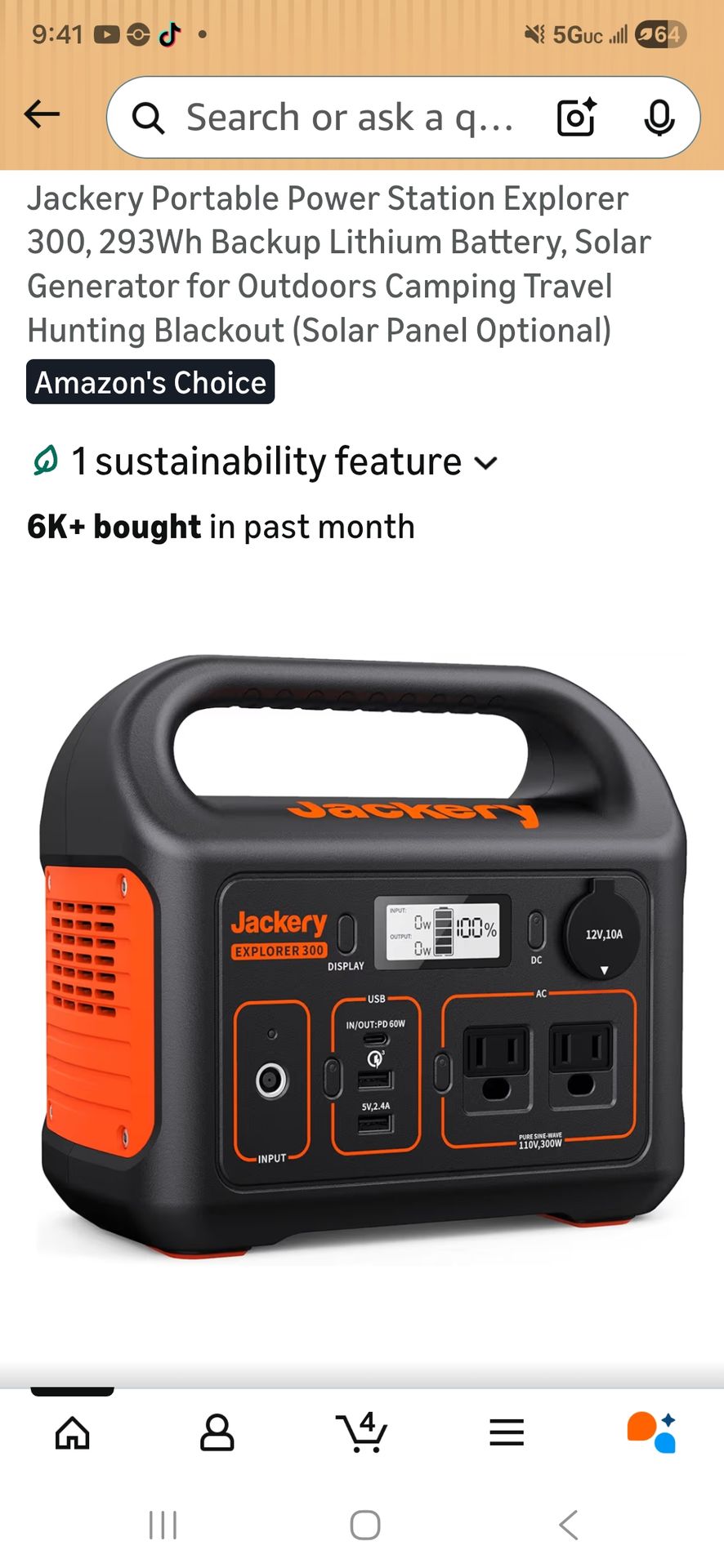Open the Jackery product image
Screen dimensions: 724x1568
(x=362, y=954)
